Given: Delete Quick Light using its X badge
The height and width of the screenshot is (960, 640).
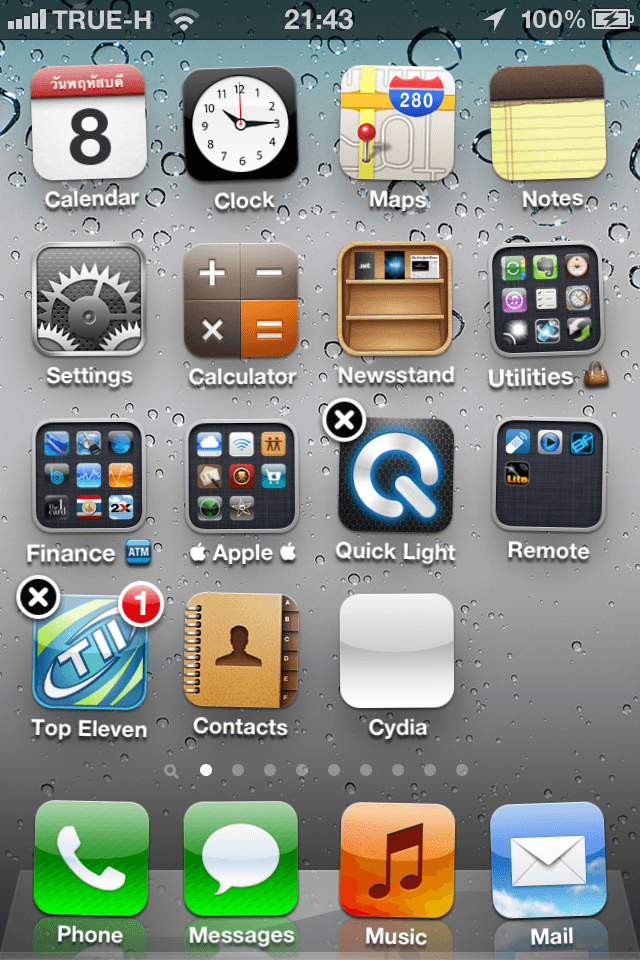Looking at the screenshot, I should [x=344, y=422].
